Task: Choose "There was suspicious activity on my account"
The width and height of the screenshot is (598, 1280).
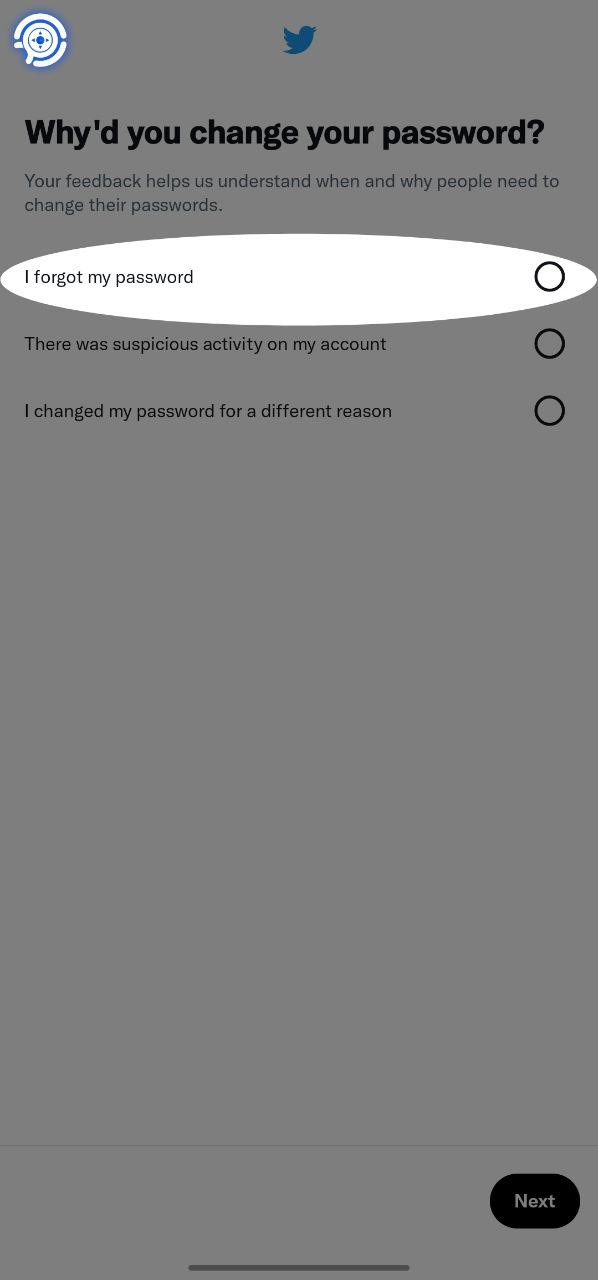Action: tap(299, 344)
